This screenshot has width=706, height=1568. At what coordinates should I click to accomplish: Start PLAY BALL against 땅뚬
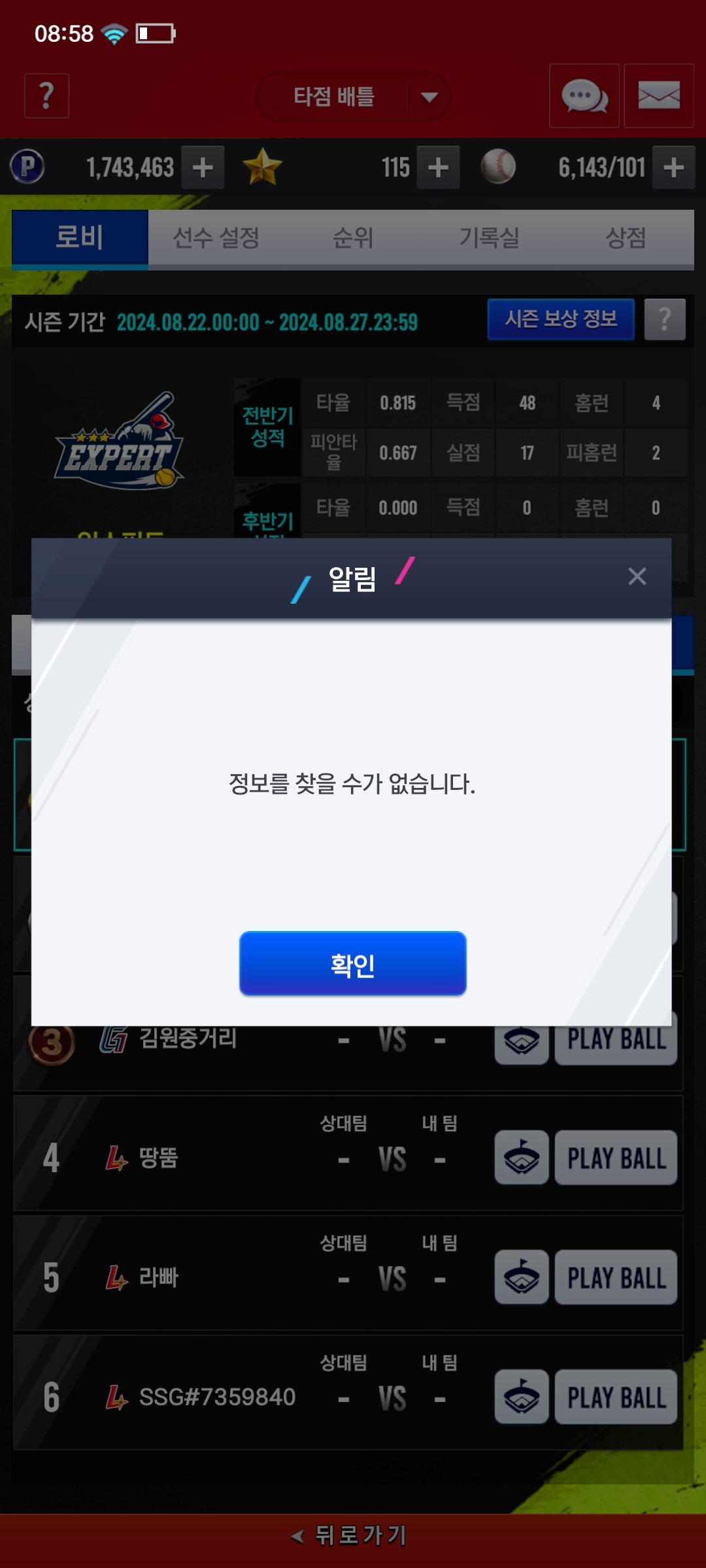(x=615, y=1158)
